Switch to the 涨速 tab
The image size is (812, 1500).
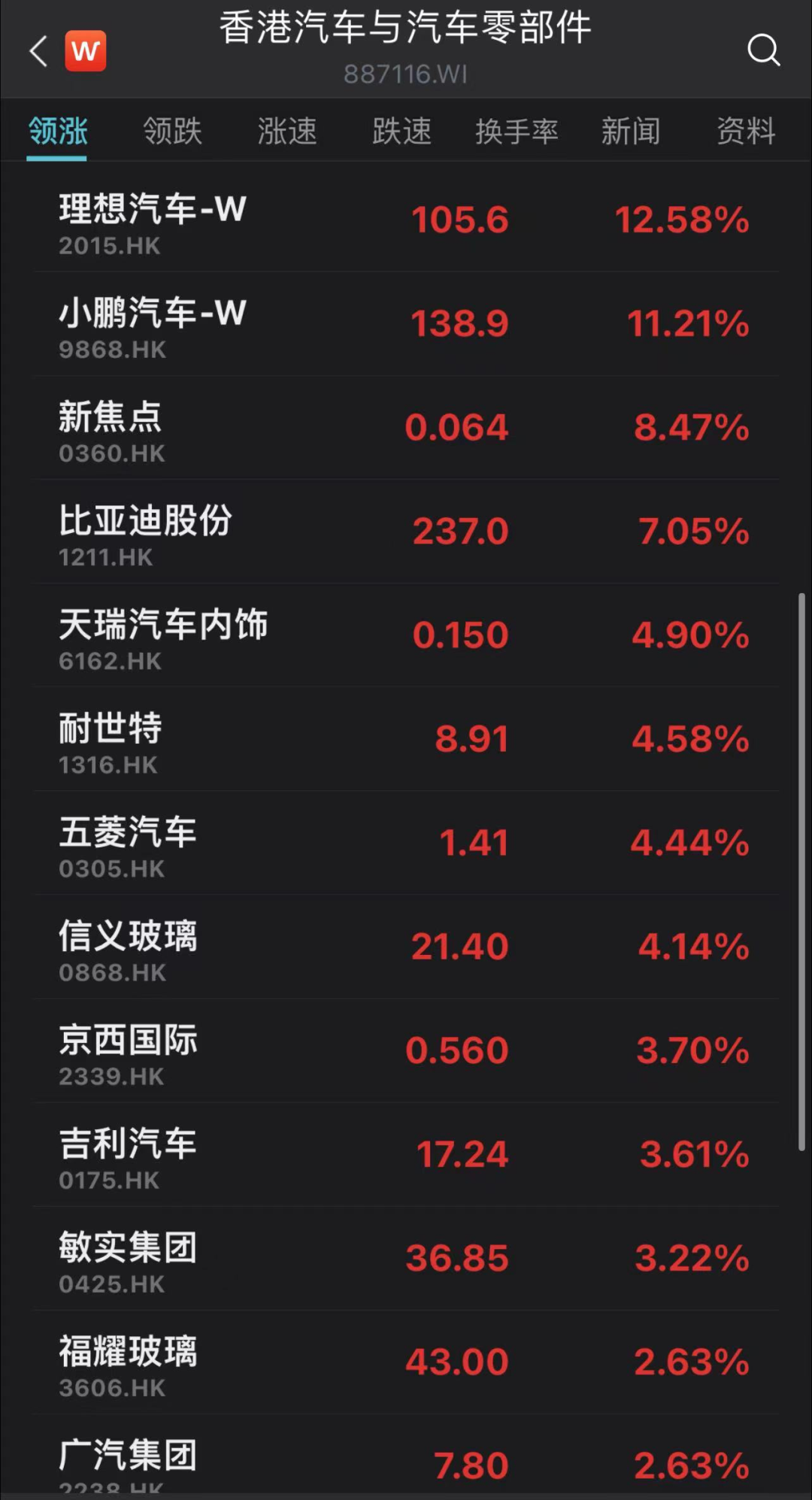point(287,131)
